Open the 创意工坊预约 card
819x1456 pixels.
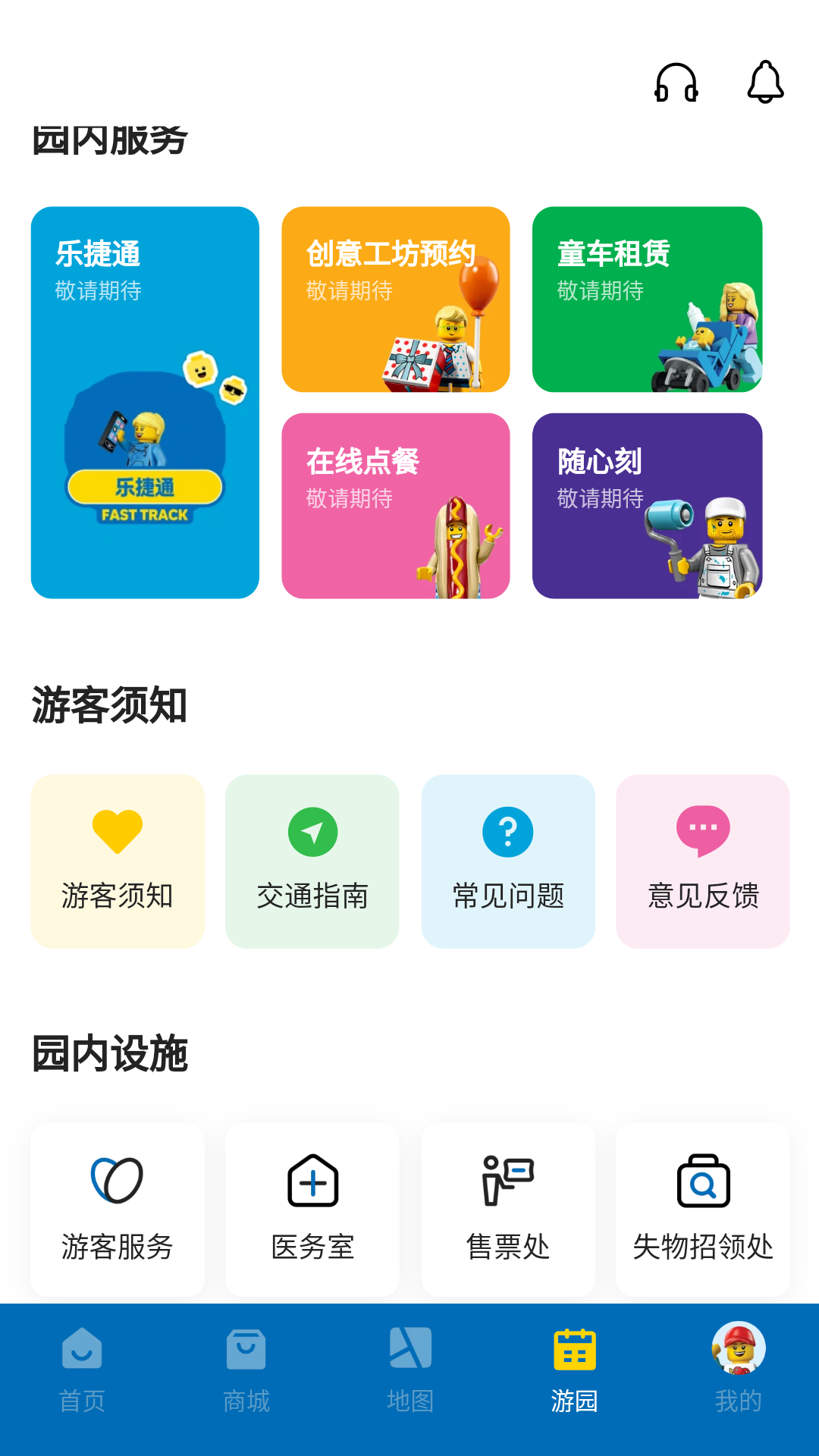click(397, 300)
